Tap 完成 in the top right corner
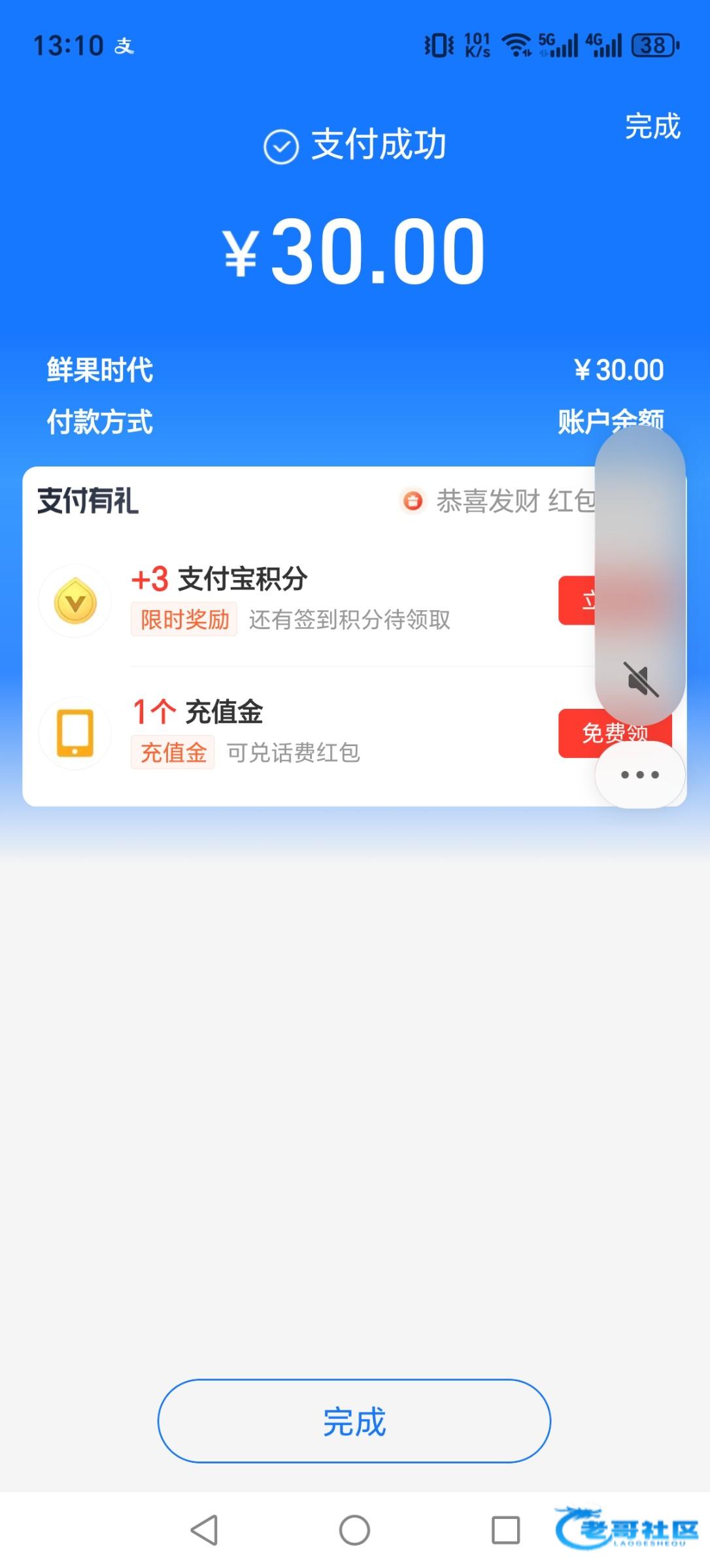This screenshot has width=710, height=1568. pyautogui.click(x=652, y=126)
